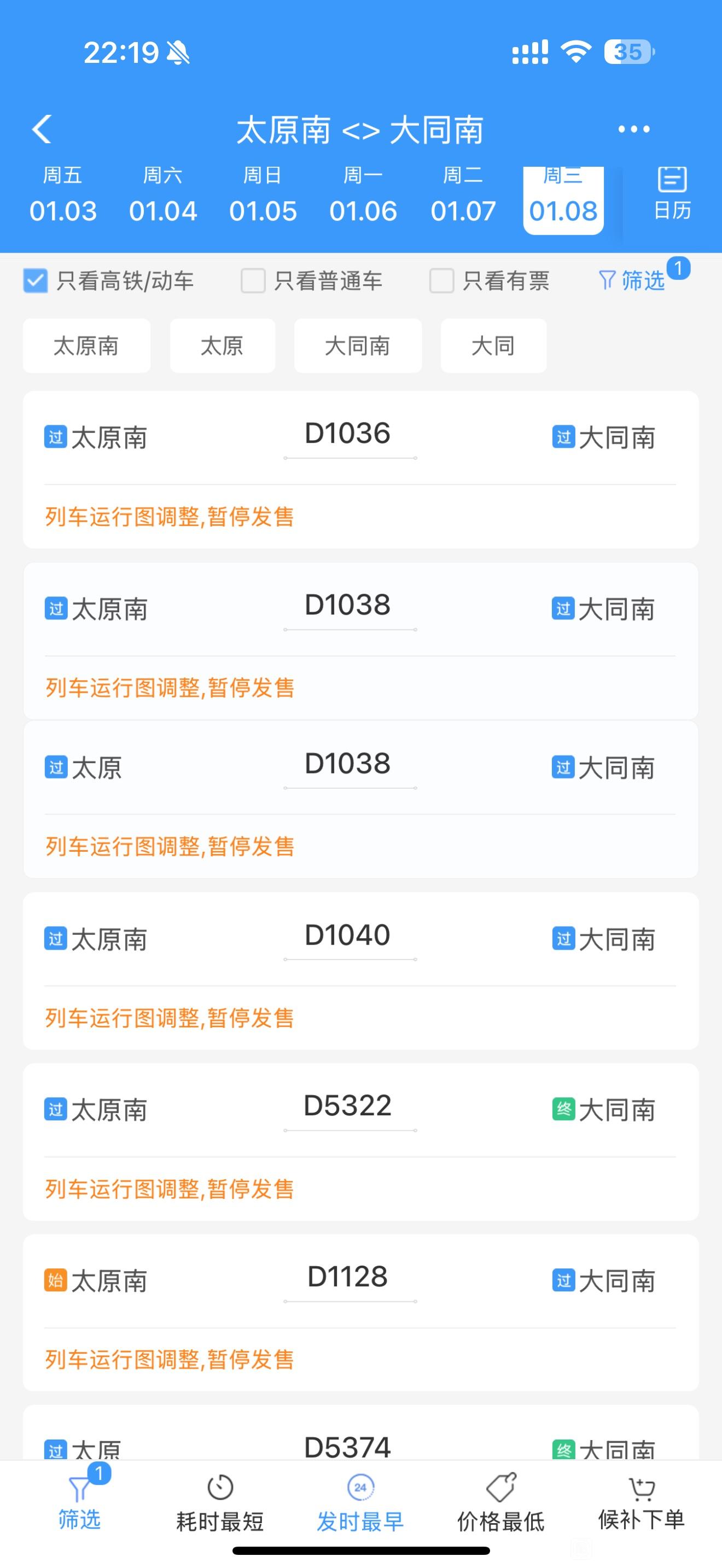Open train D5322 card
Viewport: 722px width, 1568px height.
click(x=360, y=1142)
